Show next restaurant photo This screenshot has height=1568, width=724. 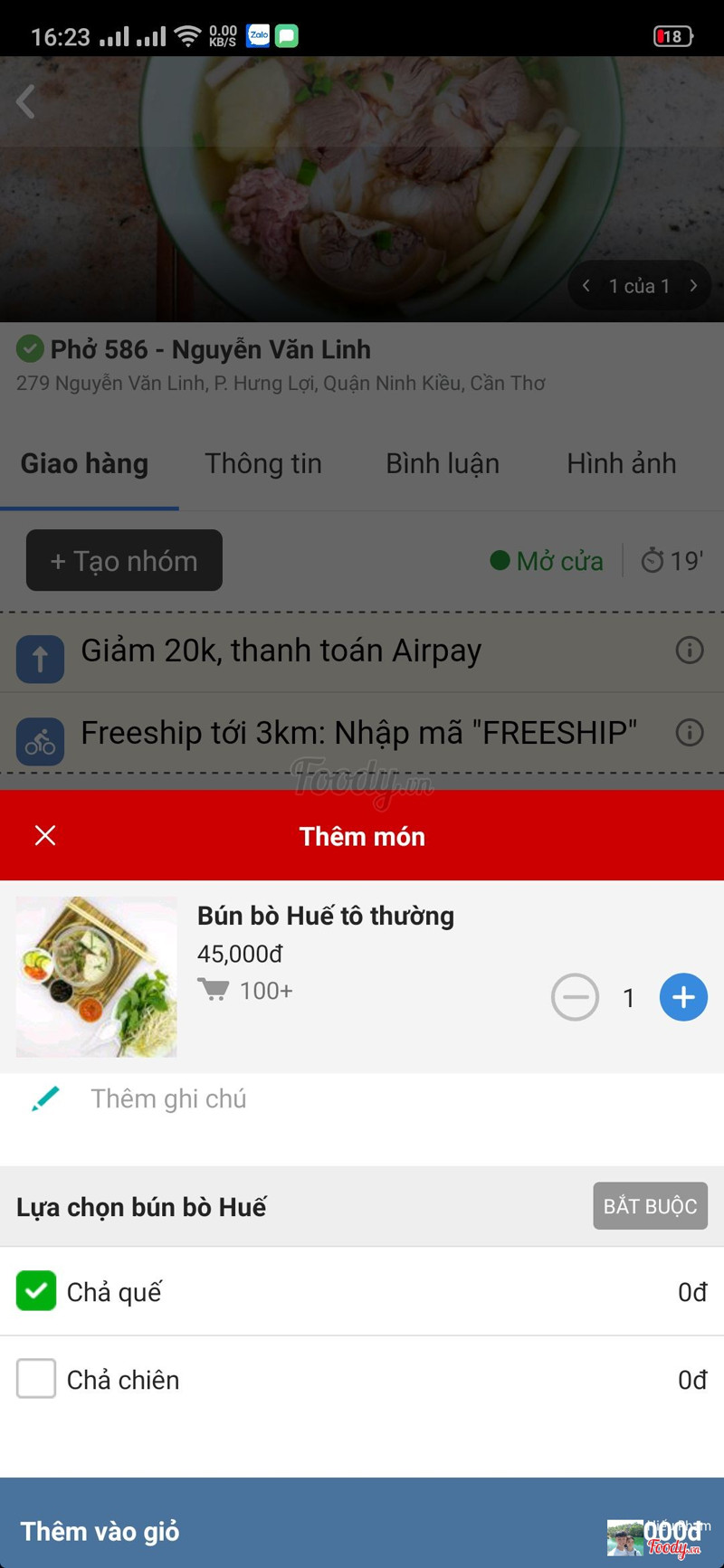pyautogui.click(x=693, y=286)
